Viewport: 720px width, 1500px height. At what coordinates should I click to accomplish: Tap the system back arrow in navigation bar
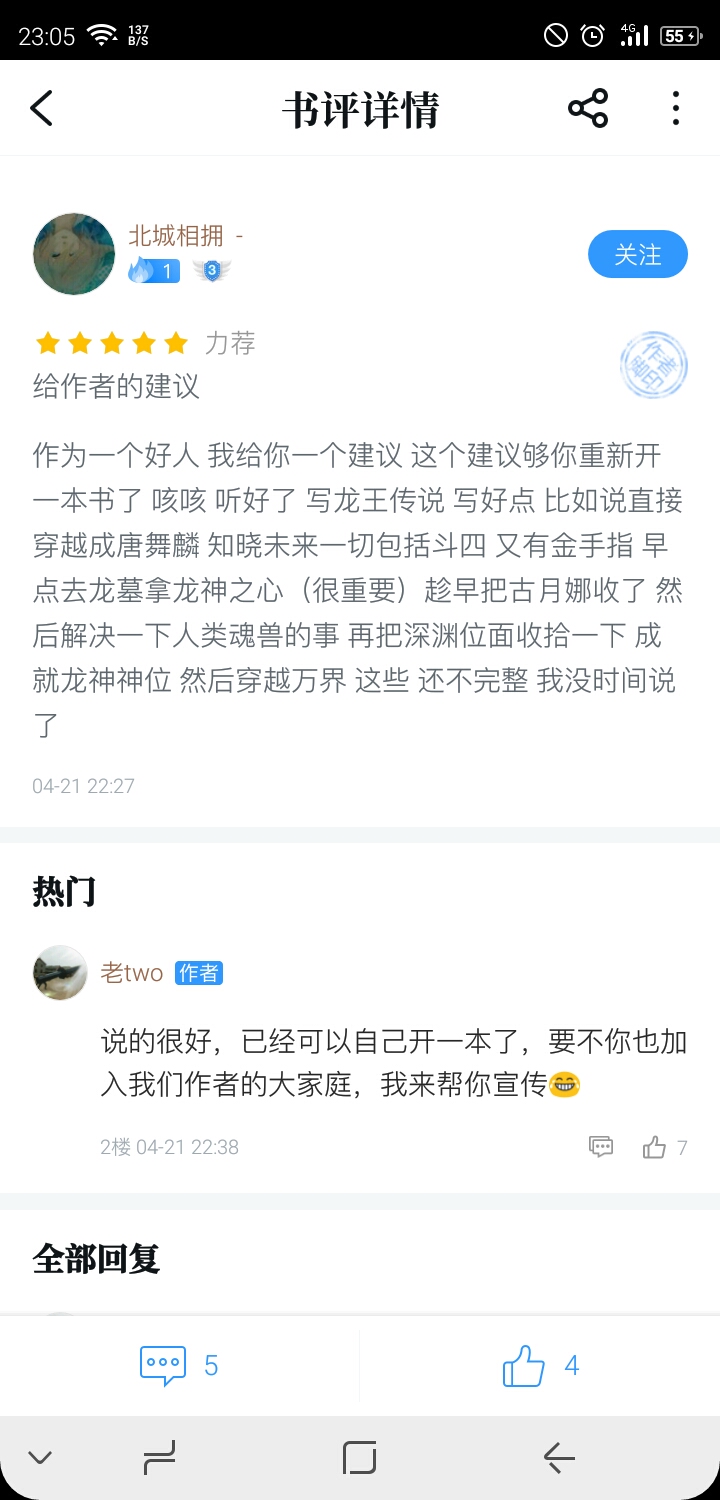click(559, 1458)
